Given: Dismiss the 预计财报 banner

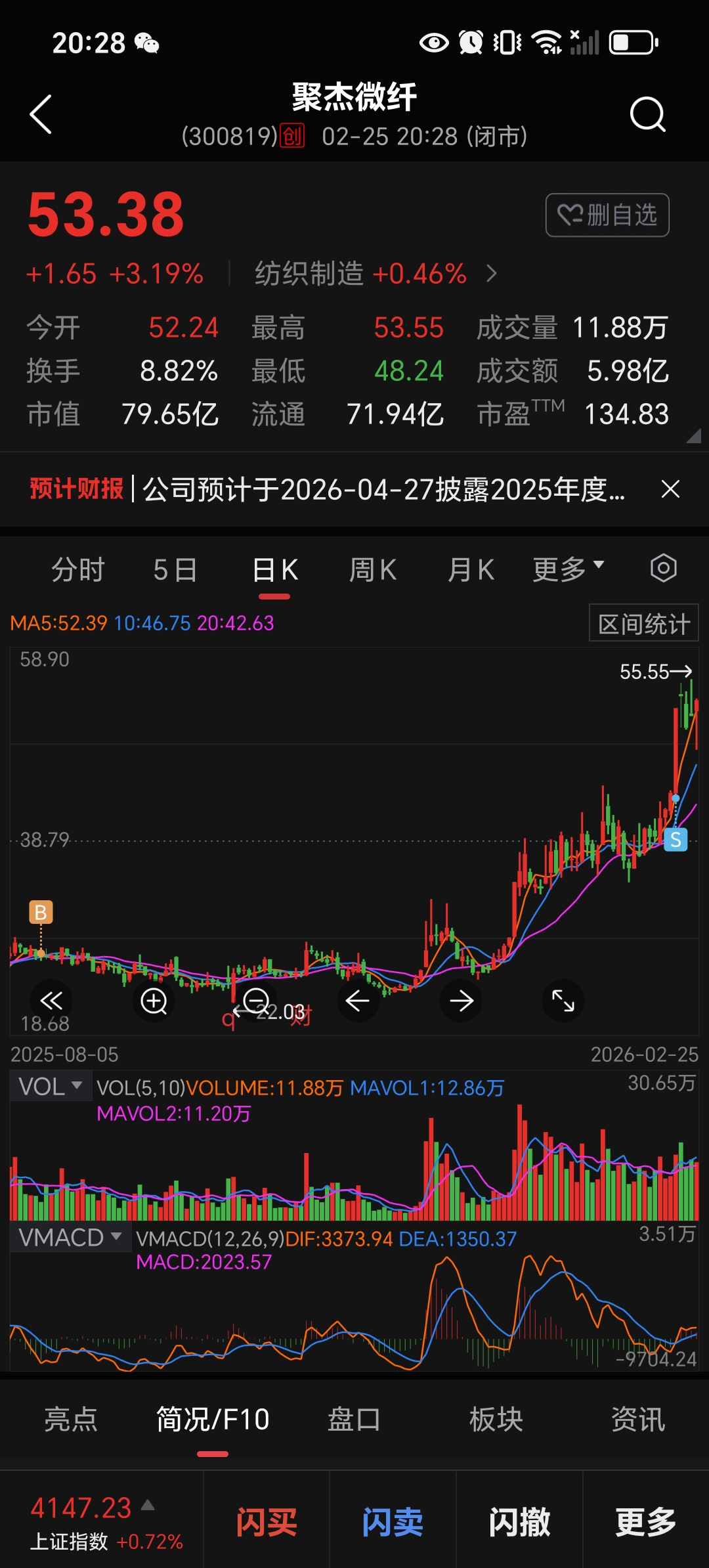Looking at the screenshot, I should [670, 489].
